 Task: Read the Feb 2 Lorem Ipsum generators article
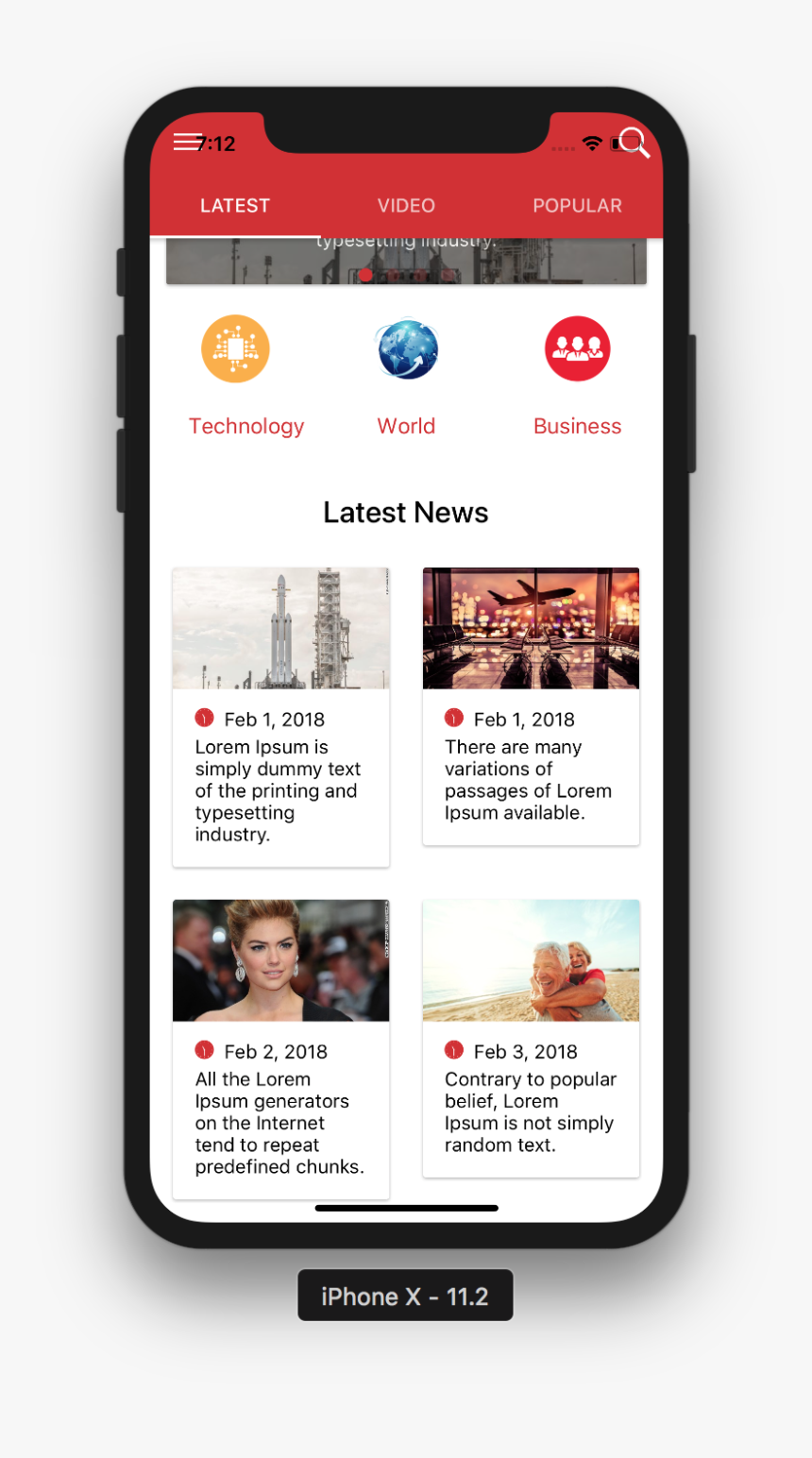(280, 1048)
